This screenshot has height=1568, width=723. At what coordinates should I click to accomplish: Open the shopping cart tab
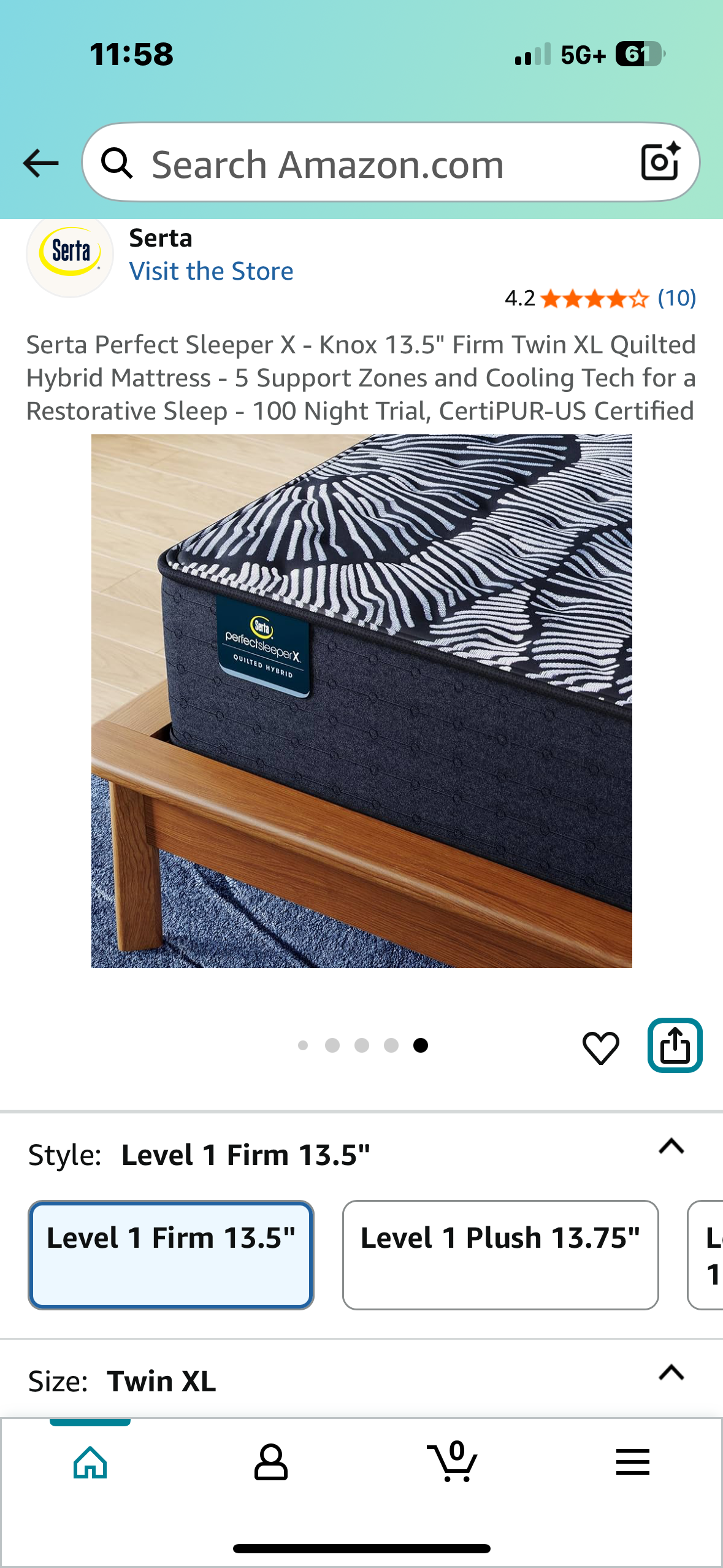(453, 1462)
